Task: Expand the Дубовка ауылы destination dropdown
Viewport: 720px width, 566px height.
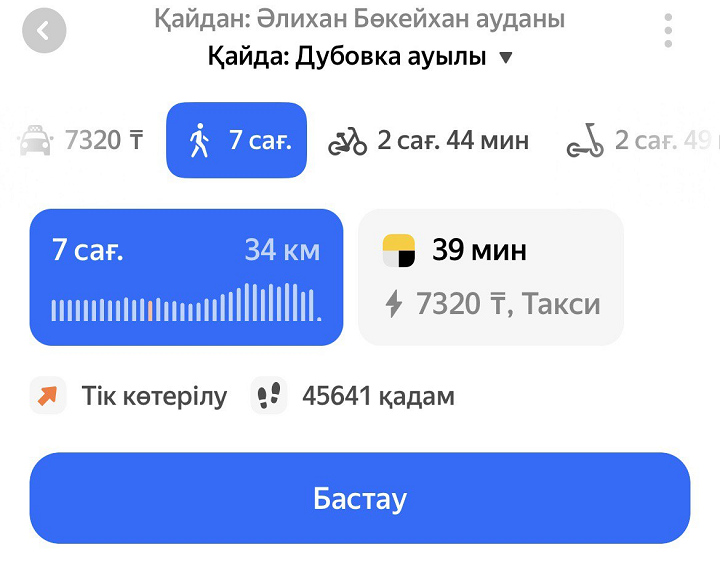Action: coord(505,58)
